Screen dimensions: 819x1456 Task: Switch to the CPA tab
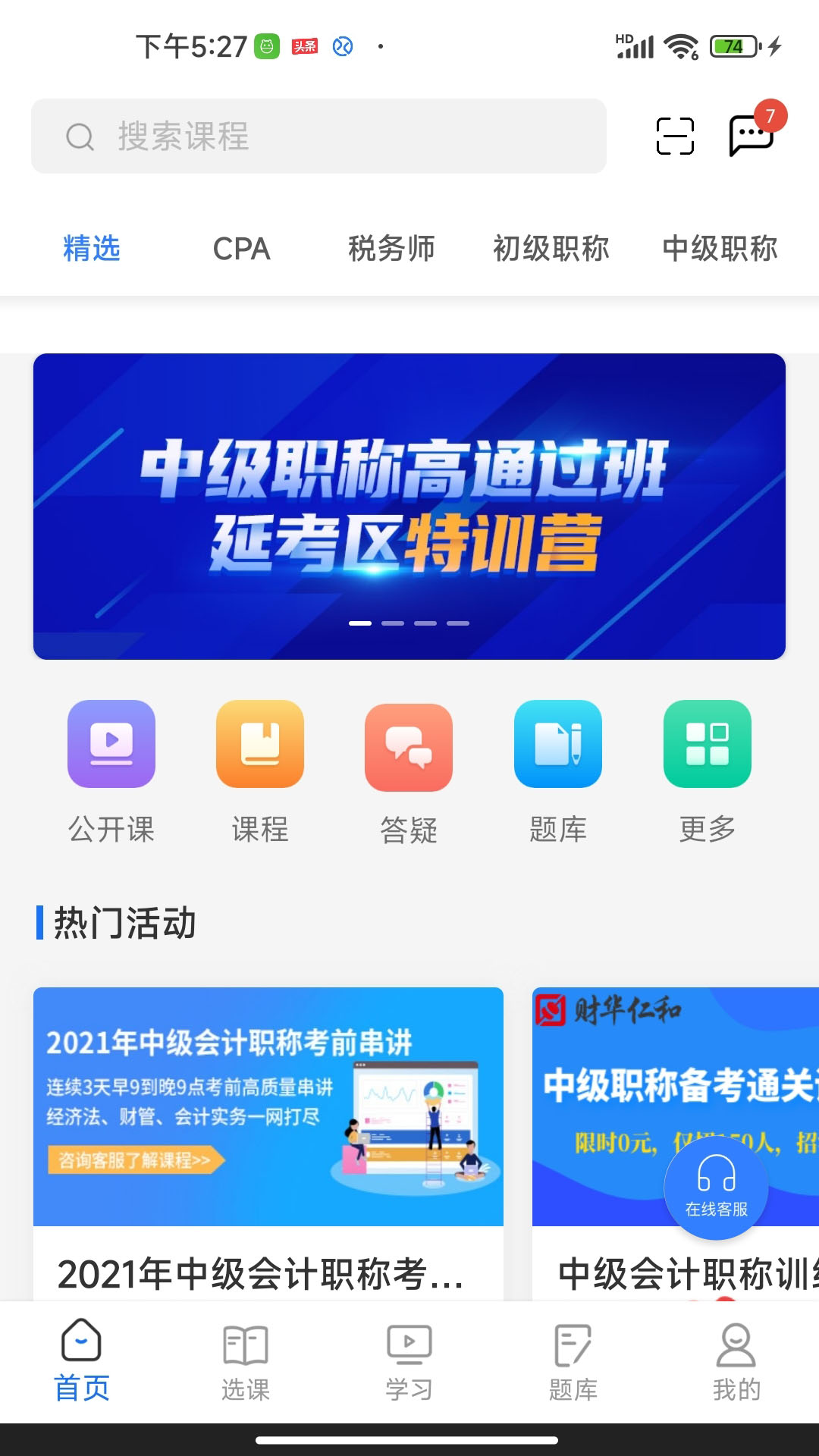click(x=241, y=249)
